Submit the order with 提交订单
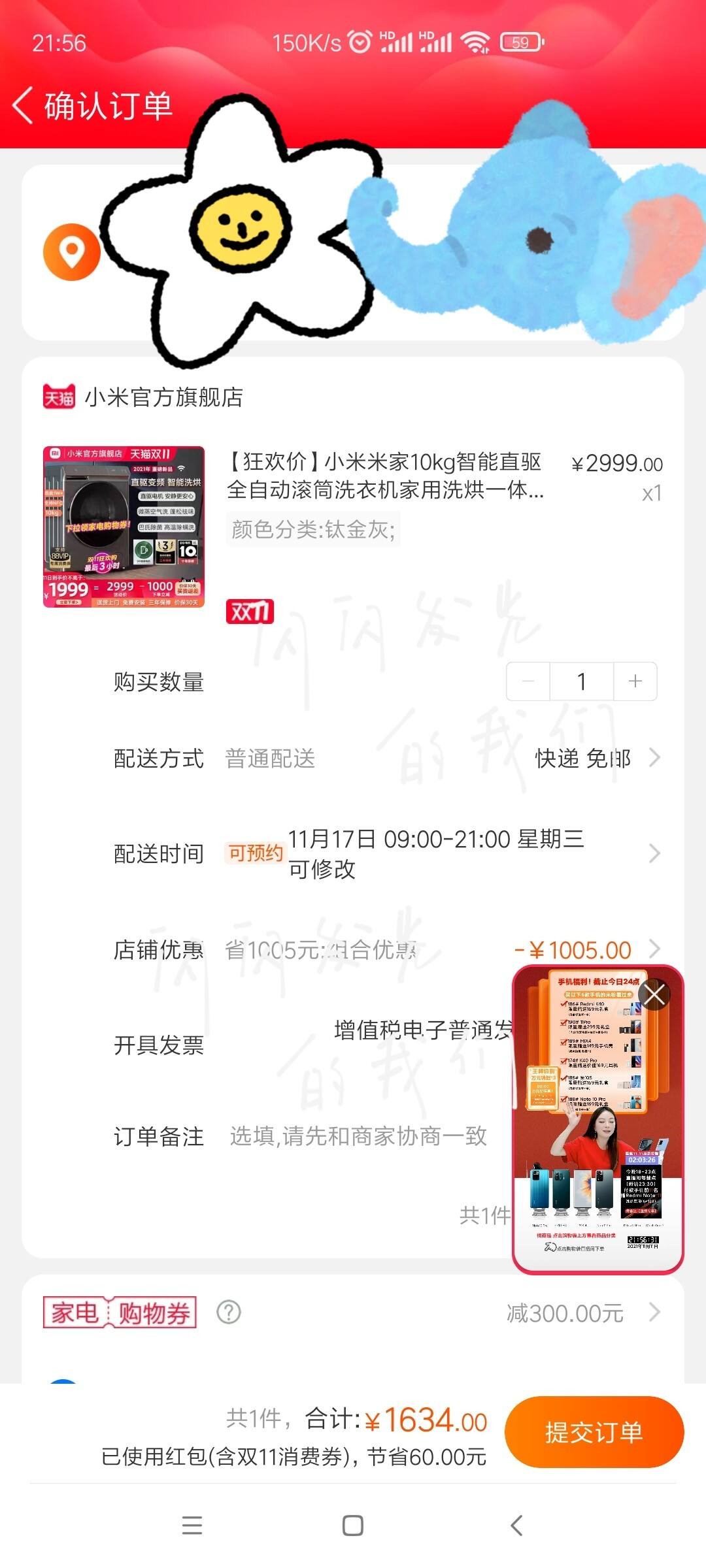This screenshot has width=706, height=1568. point(594,1432)
